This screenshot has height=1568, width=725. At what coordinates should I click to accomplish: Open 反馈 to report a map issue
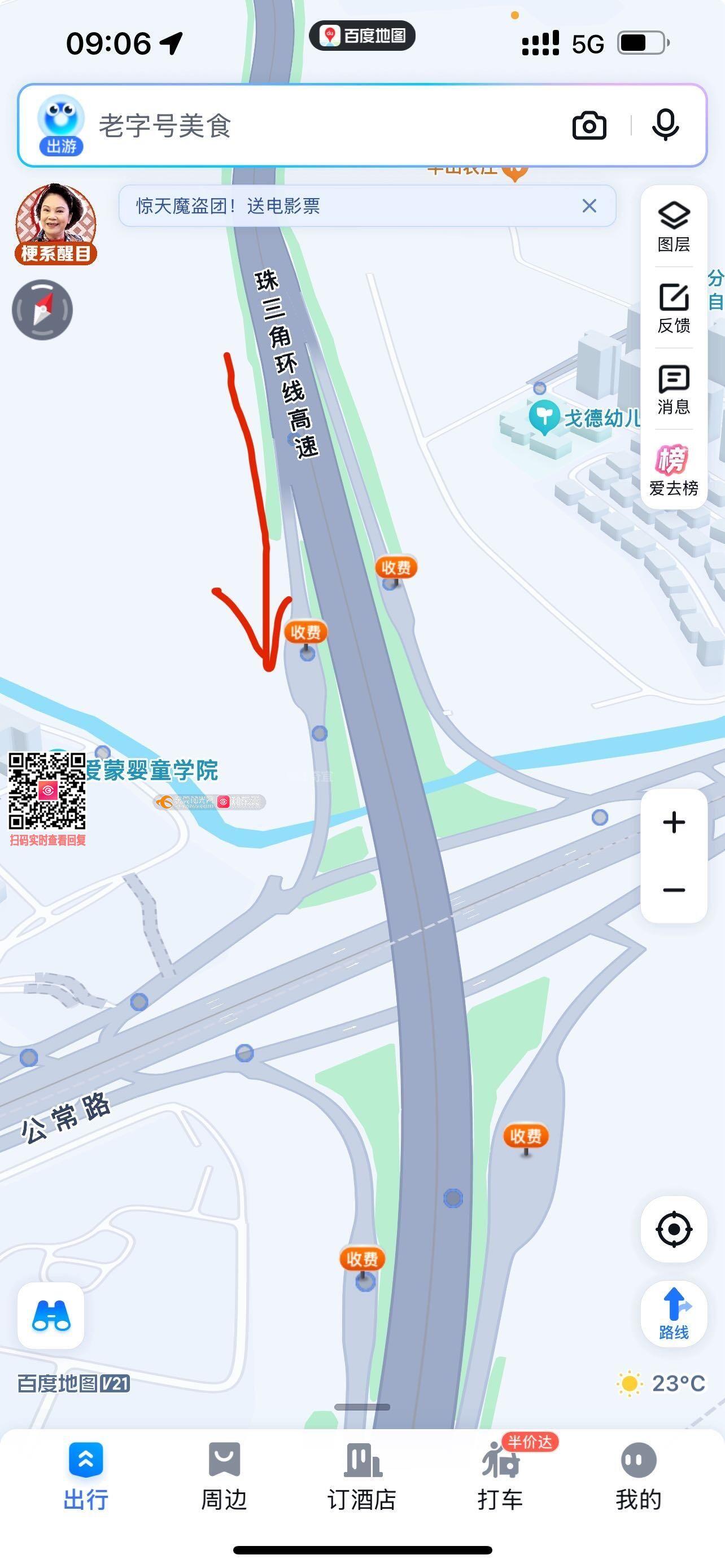pos(674,308)
